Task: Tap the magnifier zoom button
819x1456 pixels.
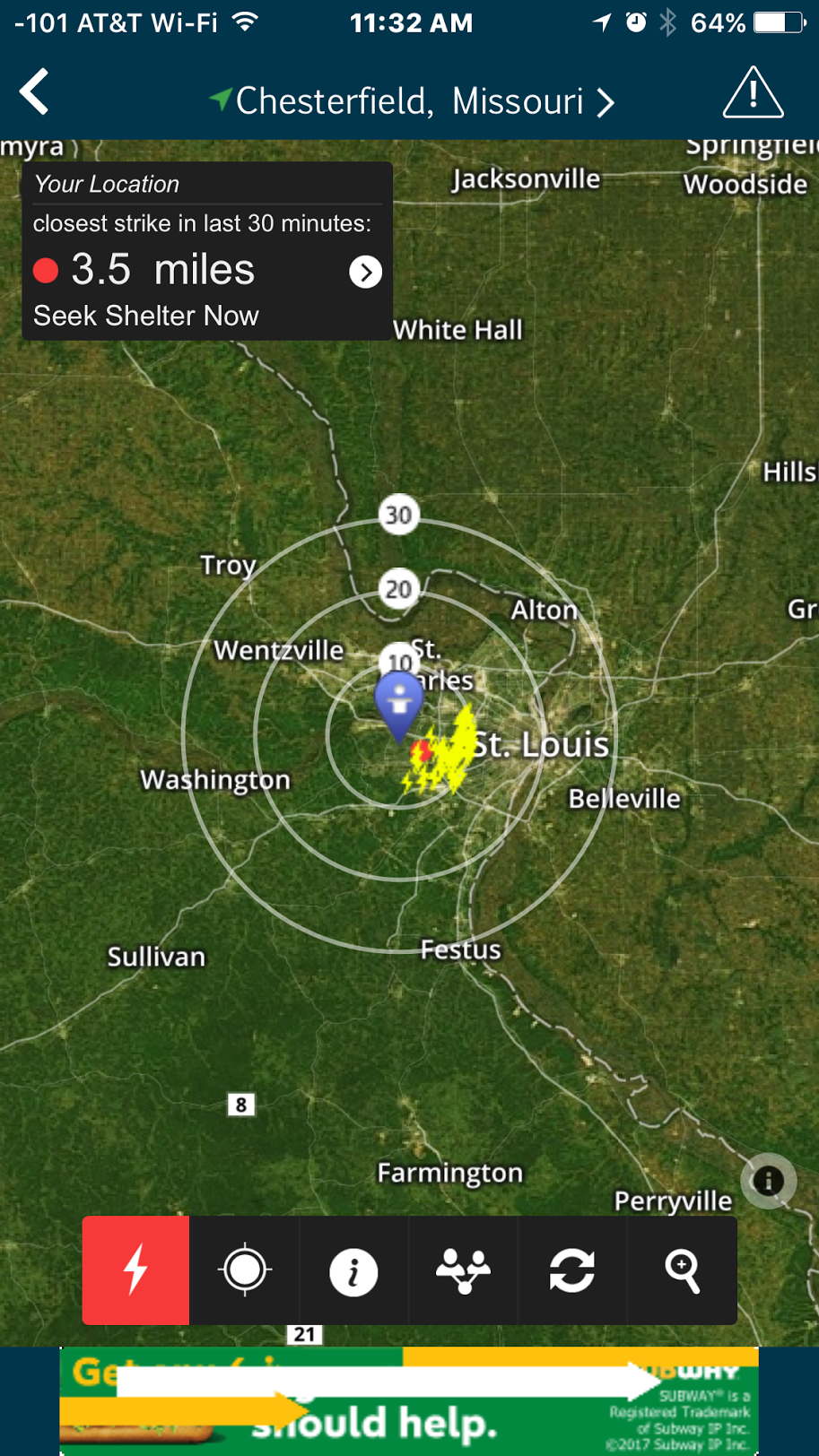Action: click(x=682, y=1270)
